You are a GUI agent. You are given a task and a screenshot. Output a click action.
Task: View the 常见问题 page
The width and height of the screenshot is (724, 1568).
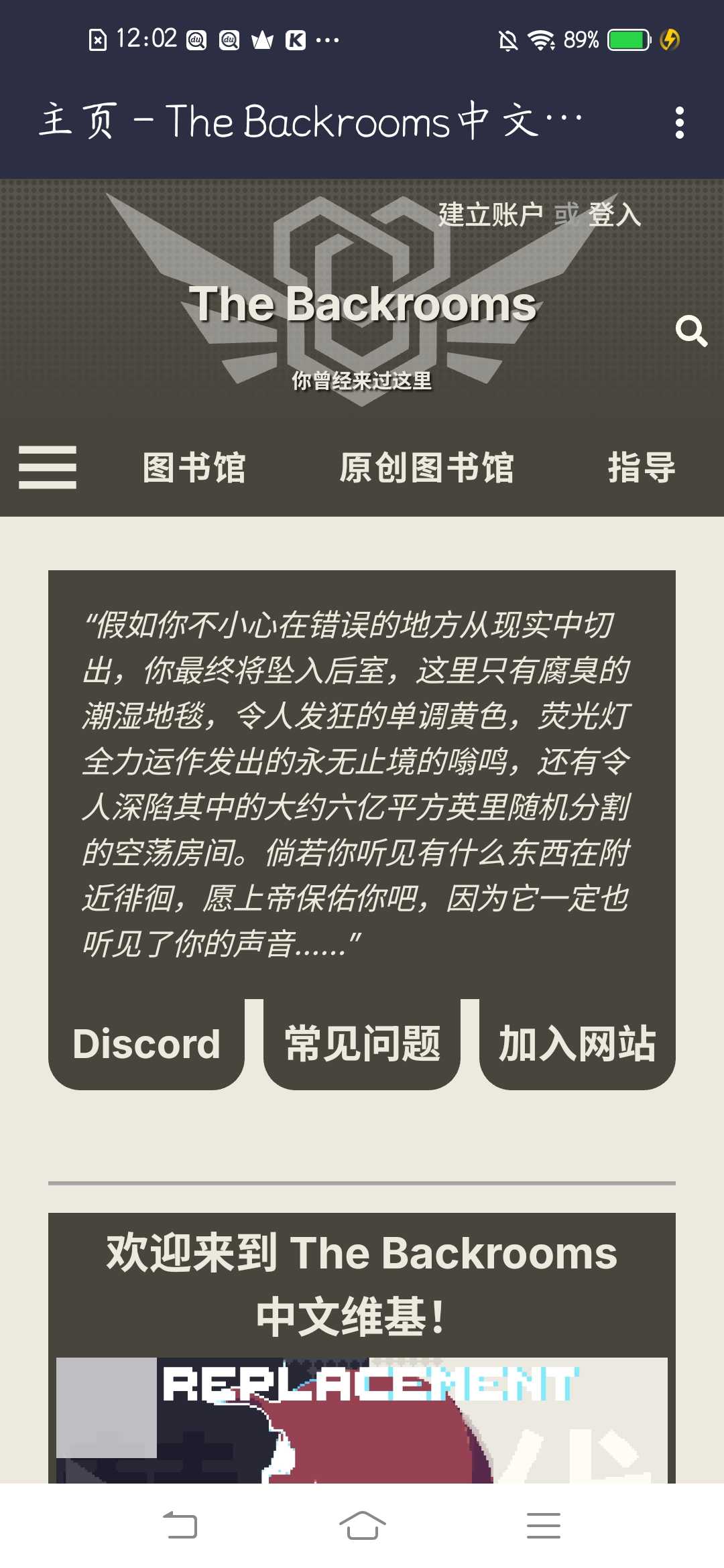(x=362, y=1044)
